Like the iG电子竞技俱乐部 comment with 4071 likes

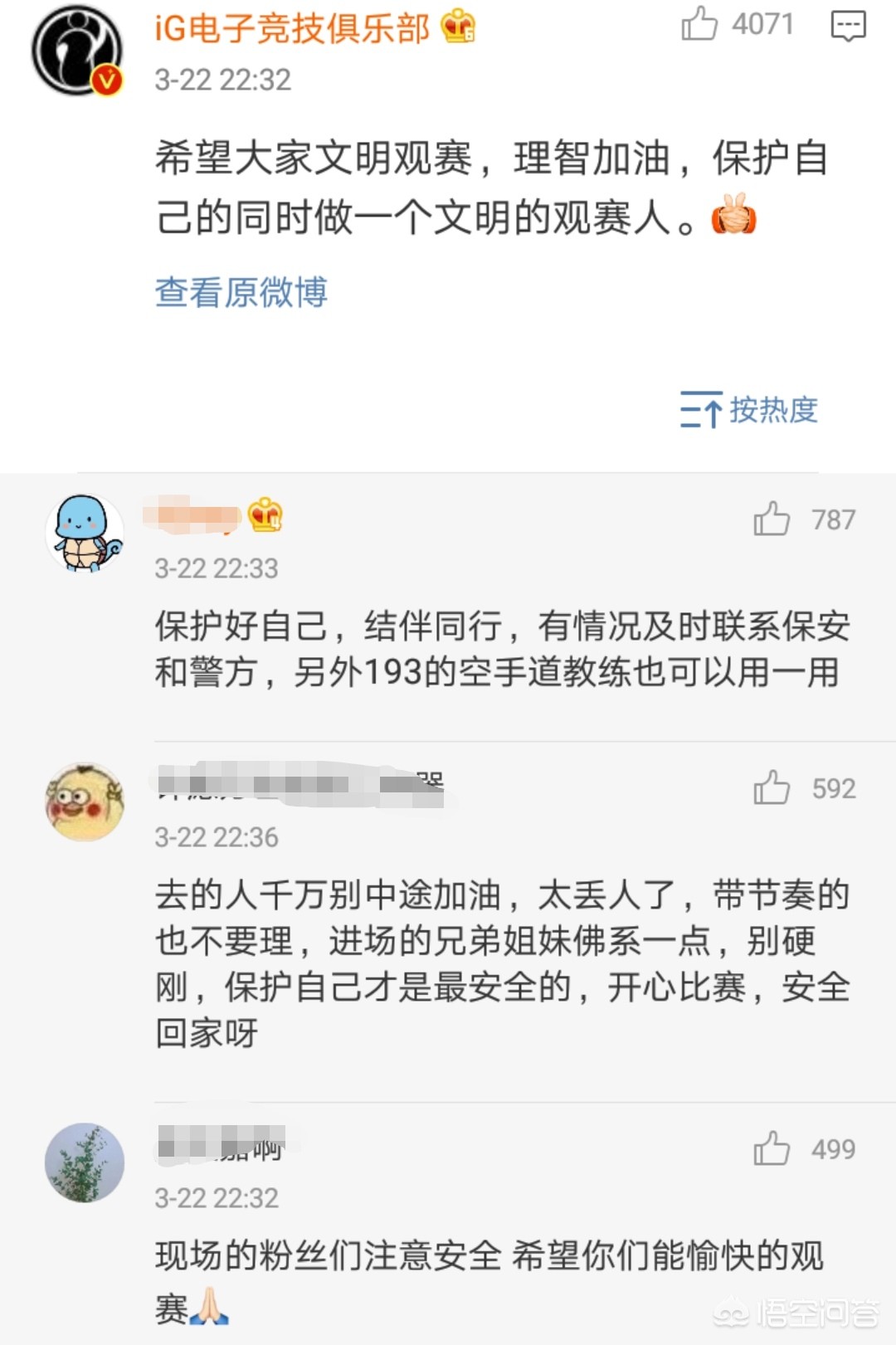coord(699,24)
